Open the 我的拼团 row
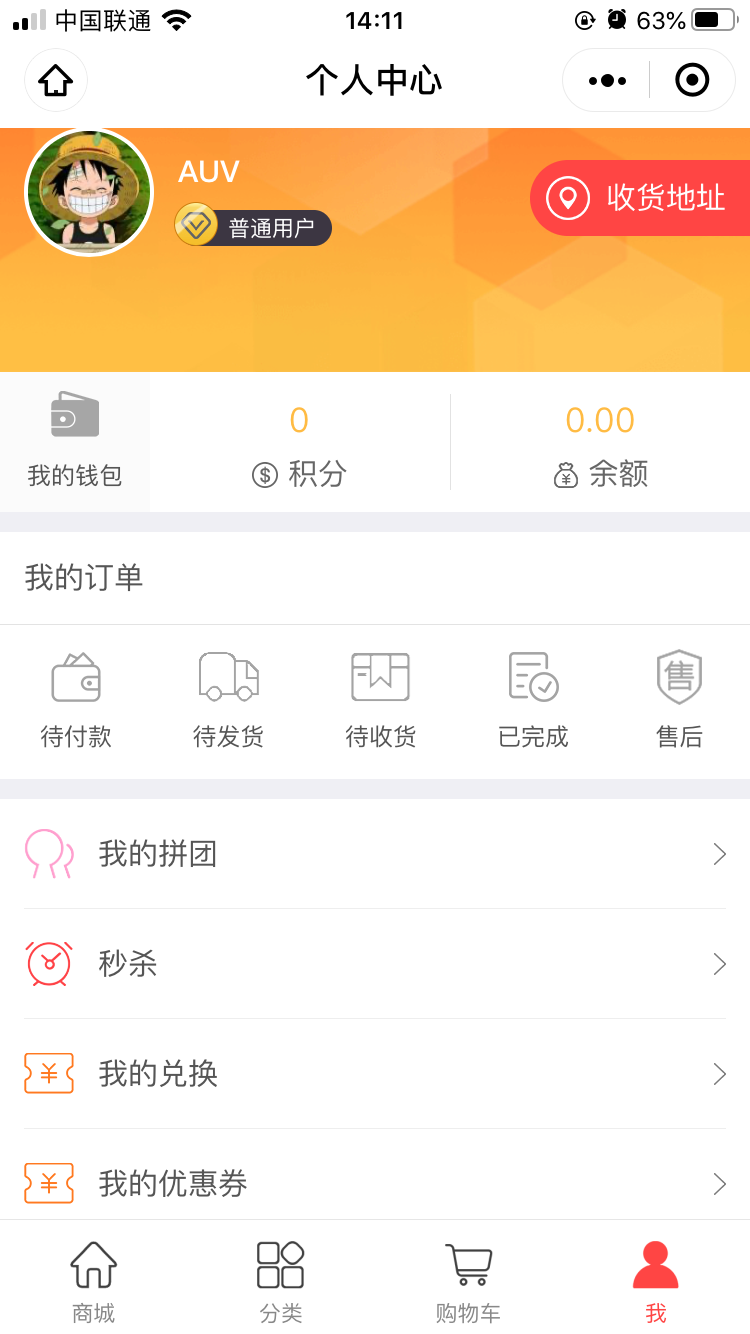The height and width of the screenshot is (1334, 750). pyautogui.click(x=375, y=854)
